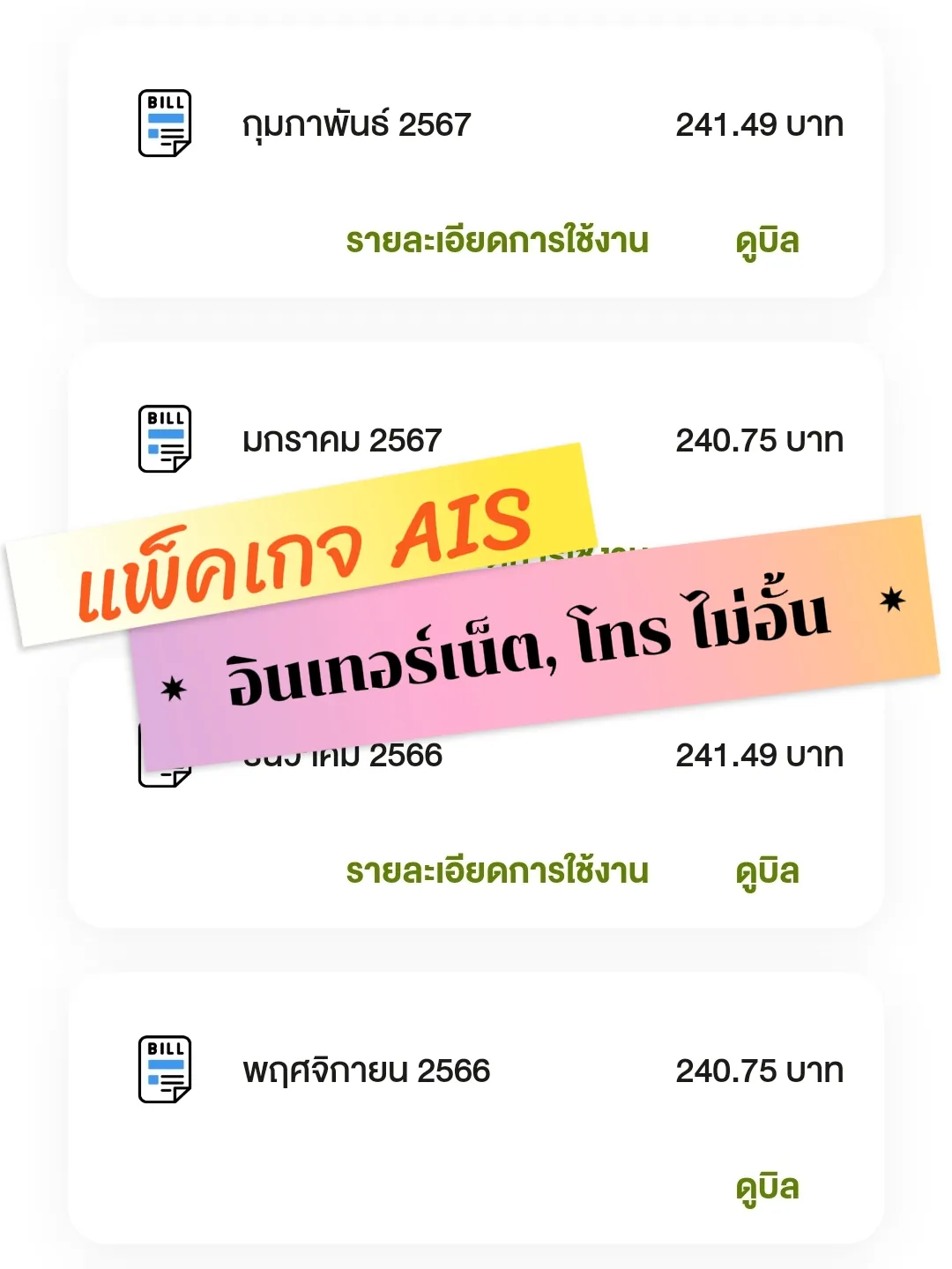Click the bill icon beside กุมภาพันธ์ 2567
Screen dimensions: 952x1269
(166, 123)
